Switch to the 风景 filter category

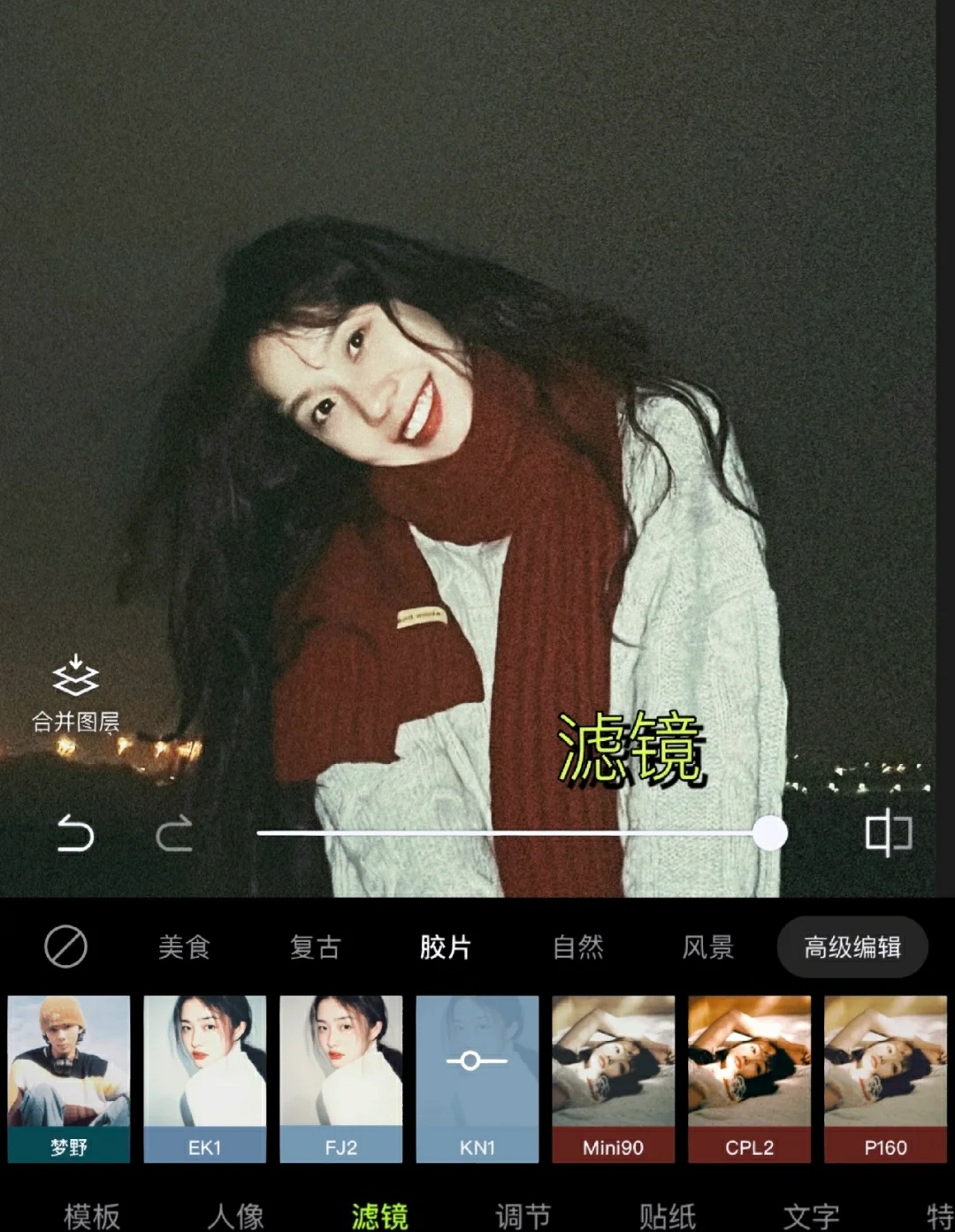[x=708, y=947]
